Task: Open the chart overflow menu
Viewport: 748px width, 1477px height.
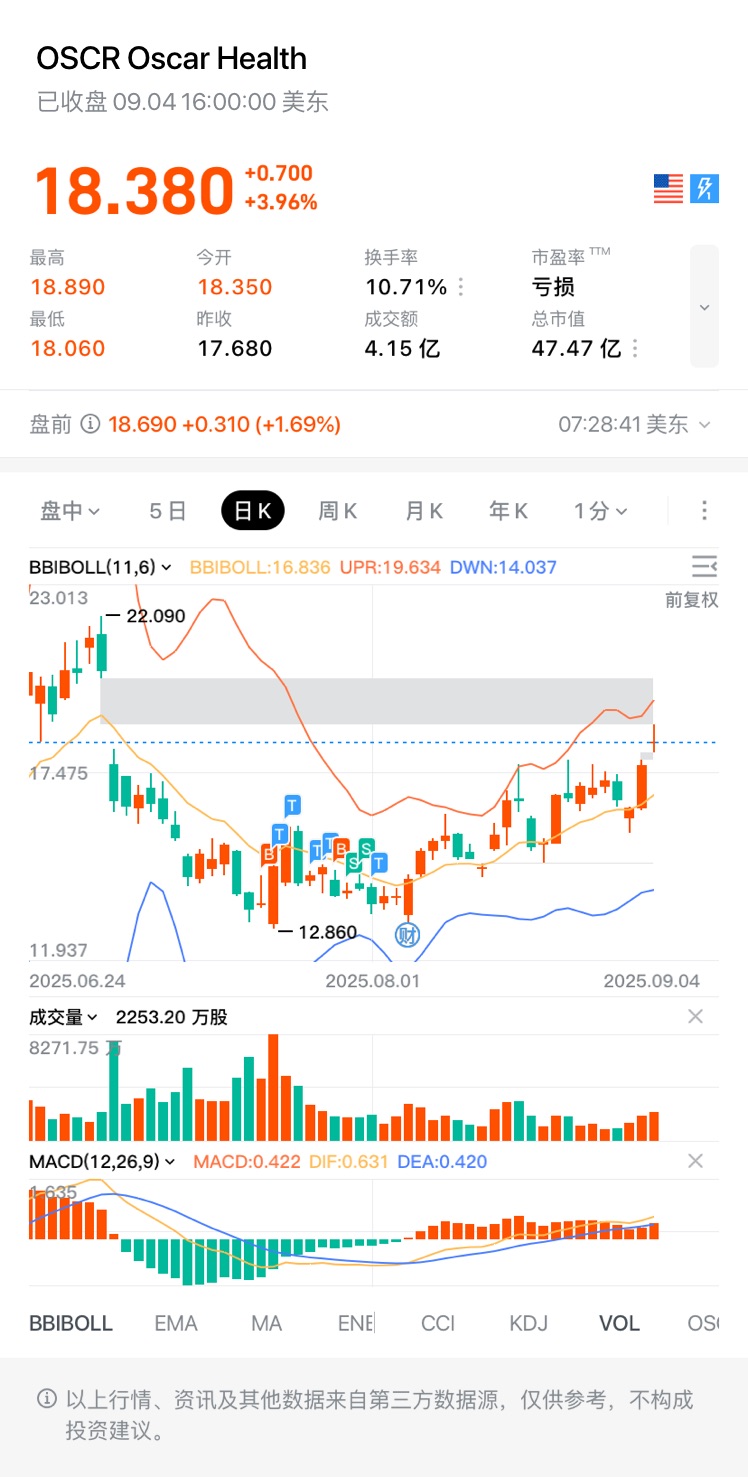Action: pos(704,511)
